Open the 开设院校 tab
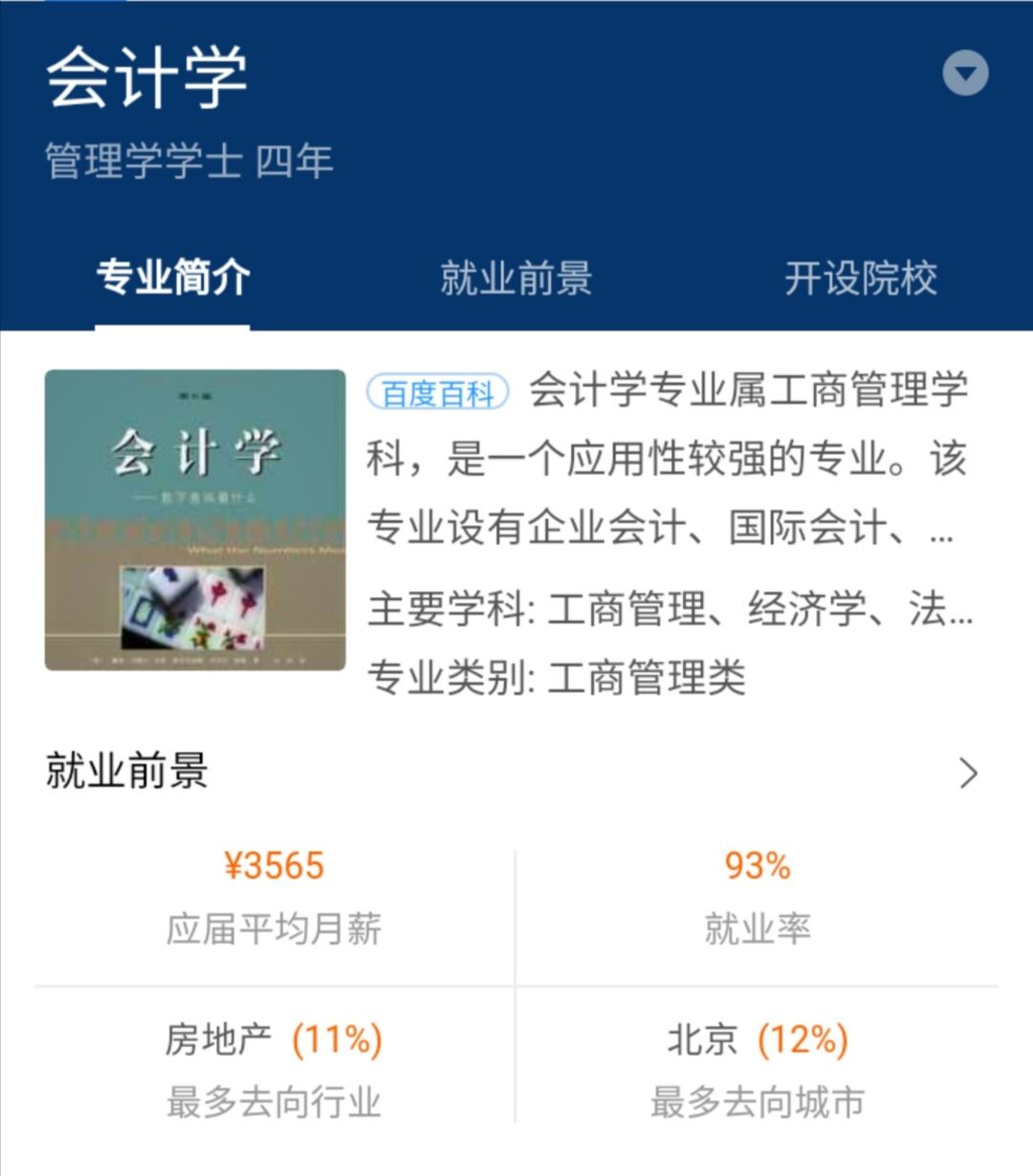This screenshot has height=1176, width=1033. point(860,278)
